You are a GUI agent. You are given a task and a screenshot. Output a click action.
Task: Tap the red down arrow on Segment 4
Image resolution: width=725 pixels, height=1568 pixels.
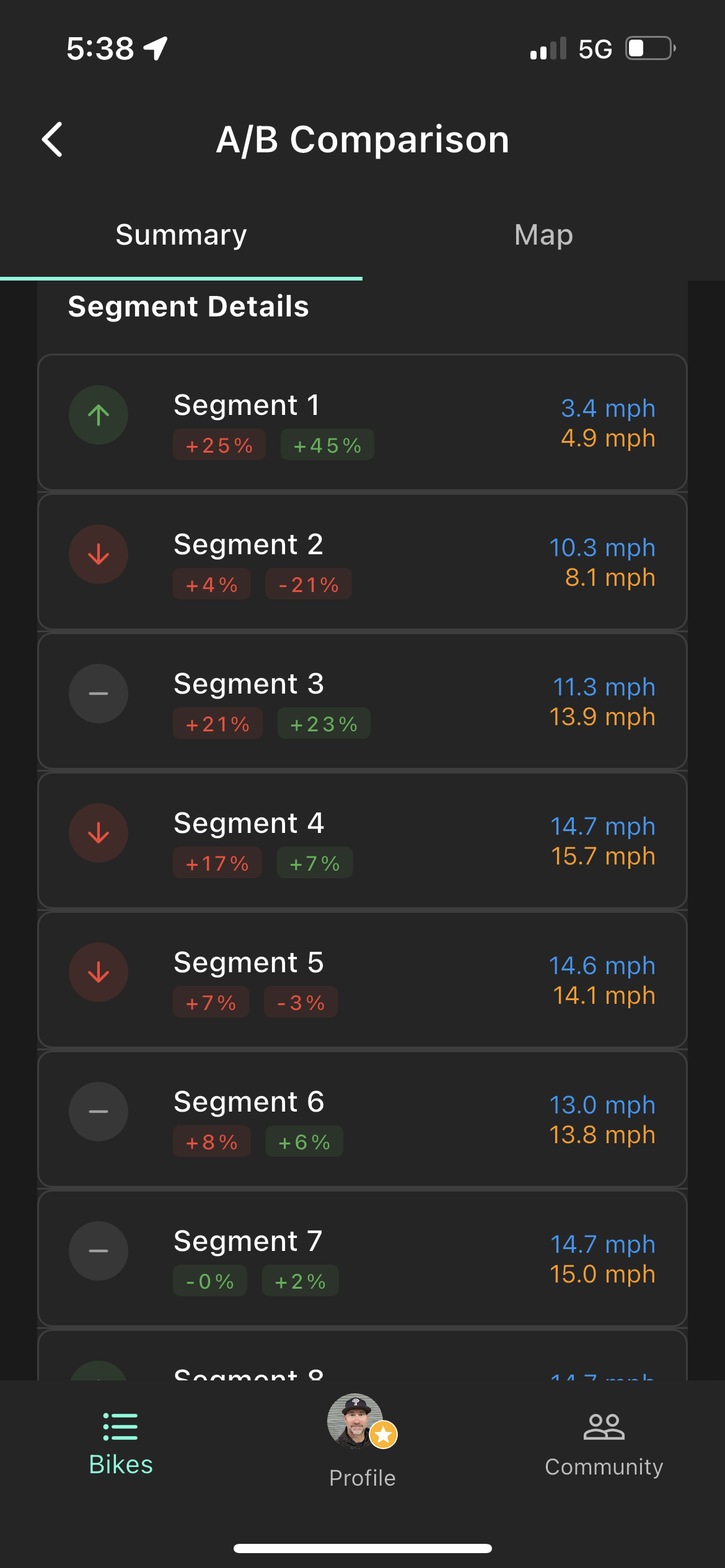click(98, 833)
